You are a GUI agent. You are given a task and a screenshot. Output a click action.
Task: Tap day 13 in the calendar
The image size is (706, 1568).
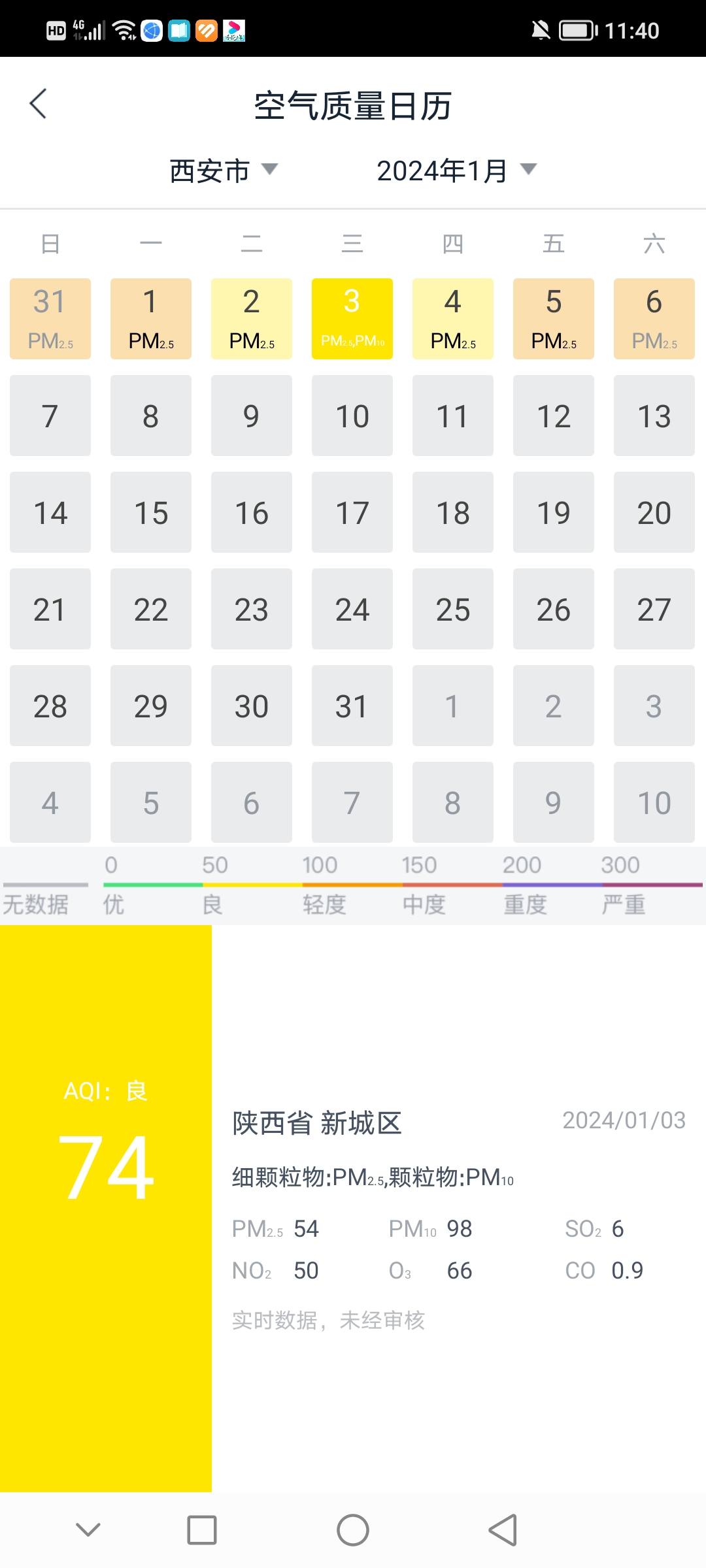pyautogui.click(x=654, y=416)
